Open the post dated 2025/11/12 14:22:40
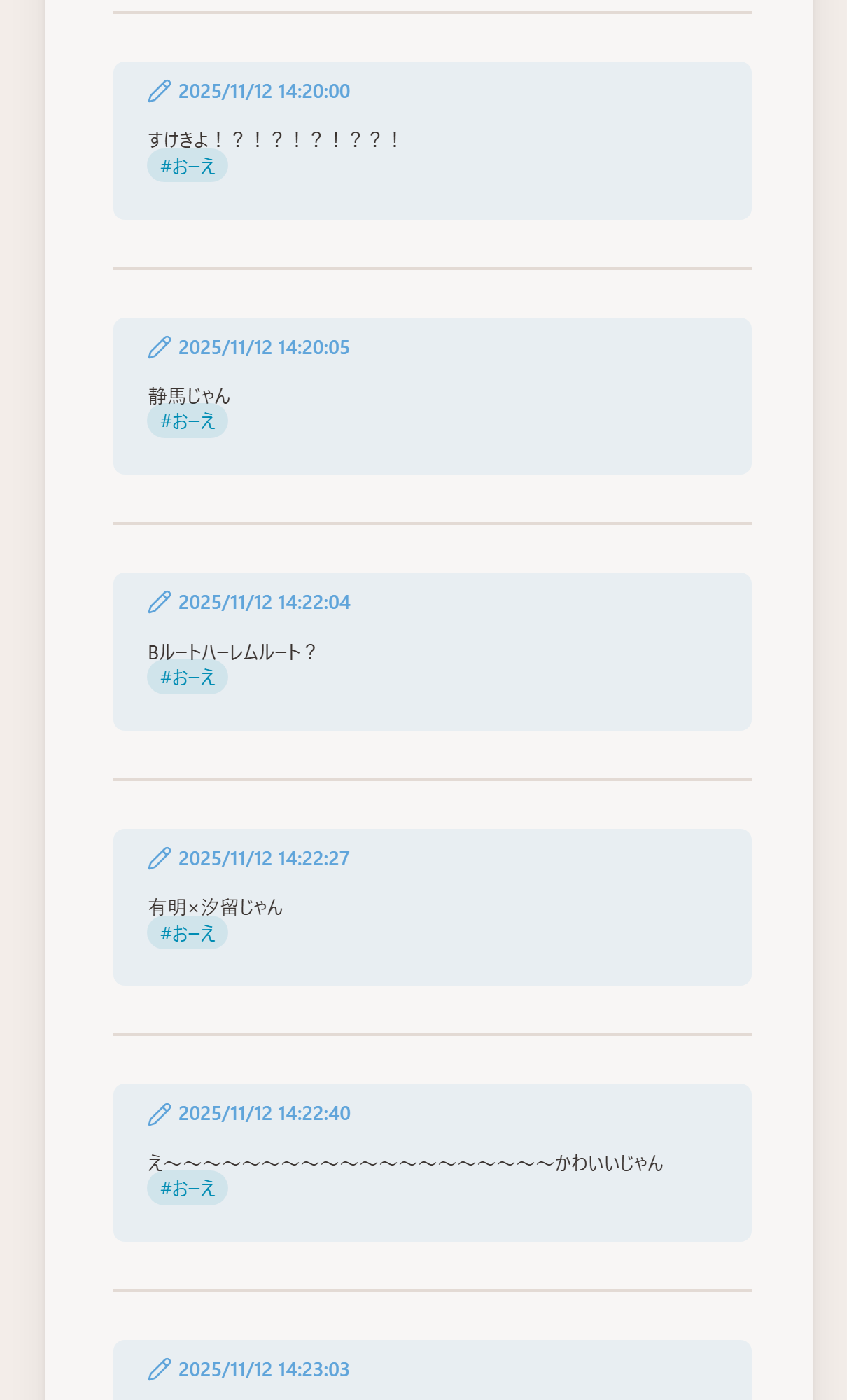The width and height of the screenshot is (847, 1400). pyautogui.click(x=263, y=1114)
